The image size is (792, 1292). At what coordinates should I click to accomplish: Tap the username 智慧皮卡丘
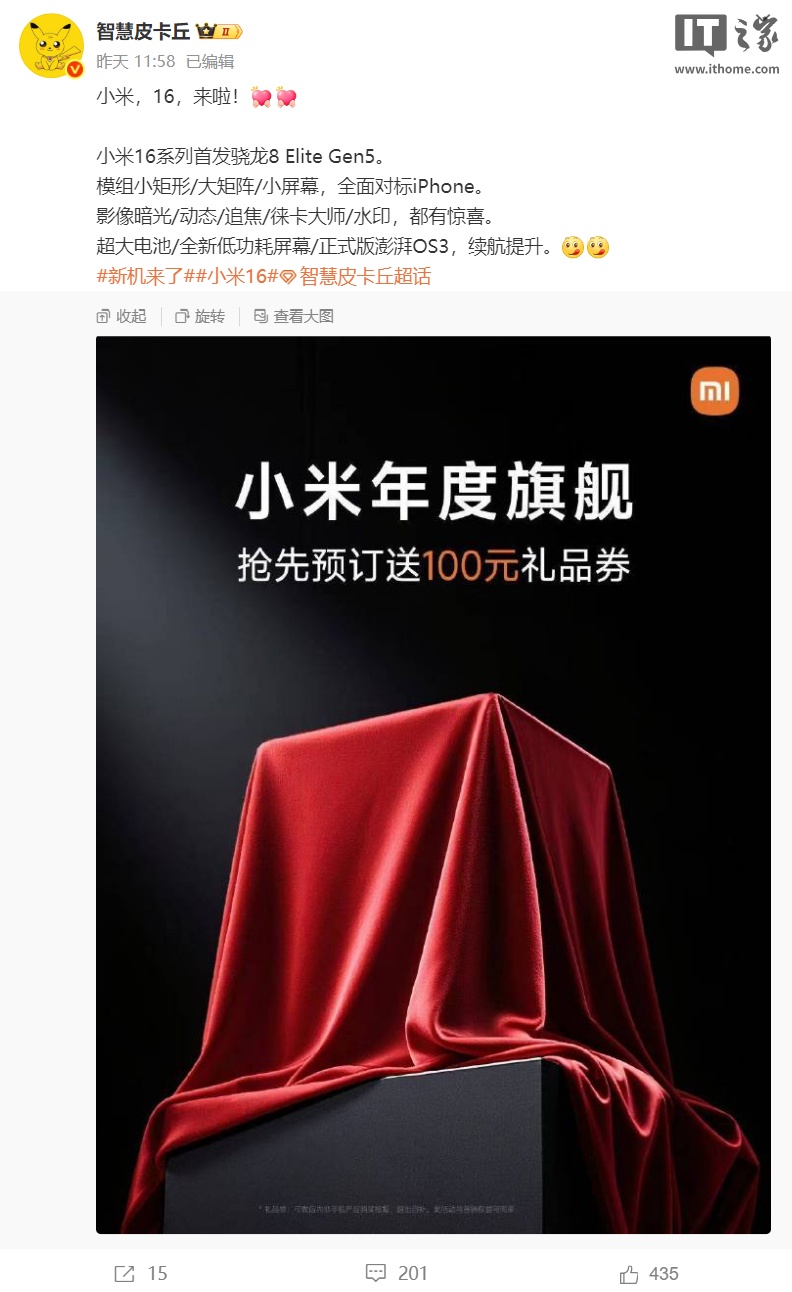(x=142, y=31)
